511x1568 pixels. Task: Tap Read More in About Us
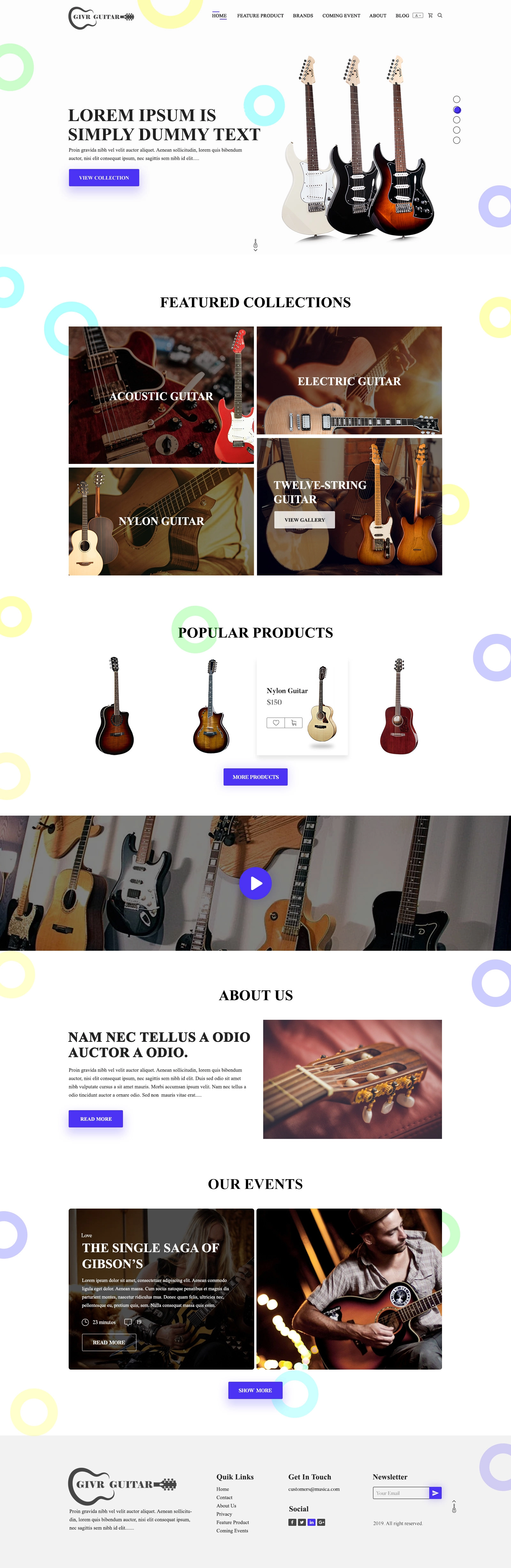(96, 1119)
